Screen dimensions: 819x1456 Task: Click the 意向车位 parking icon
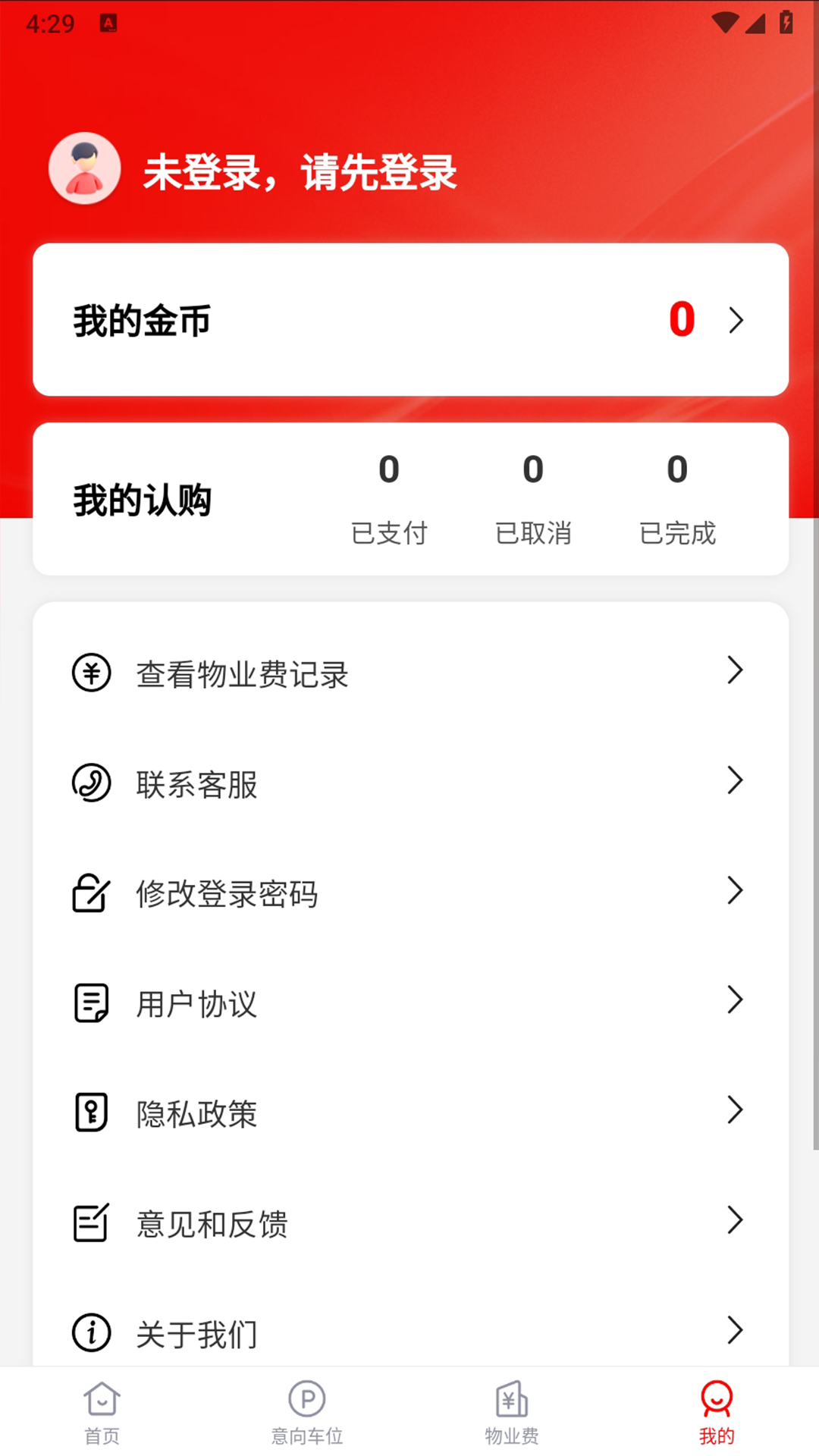pos(307,1398)
